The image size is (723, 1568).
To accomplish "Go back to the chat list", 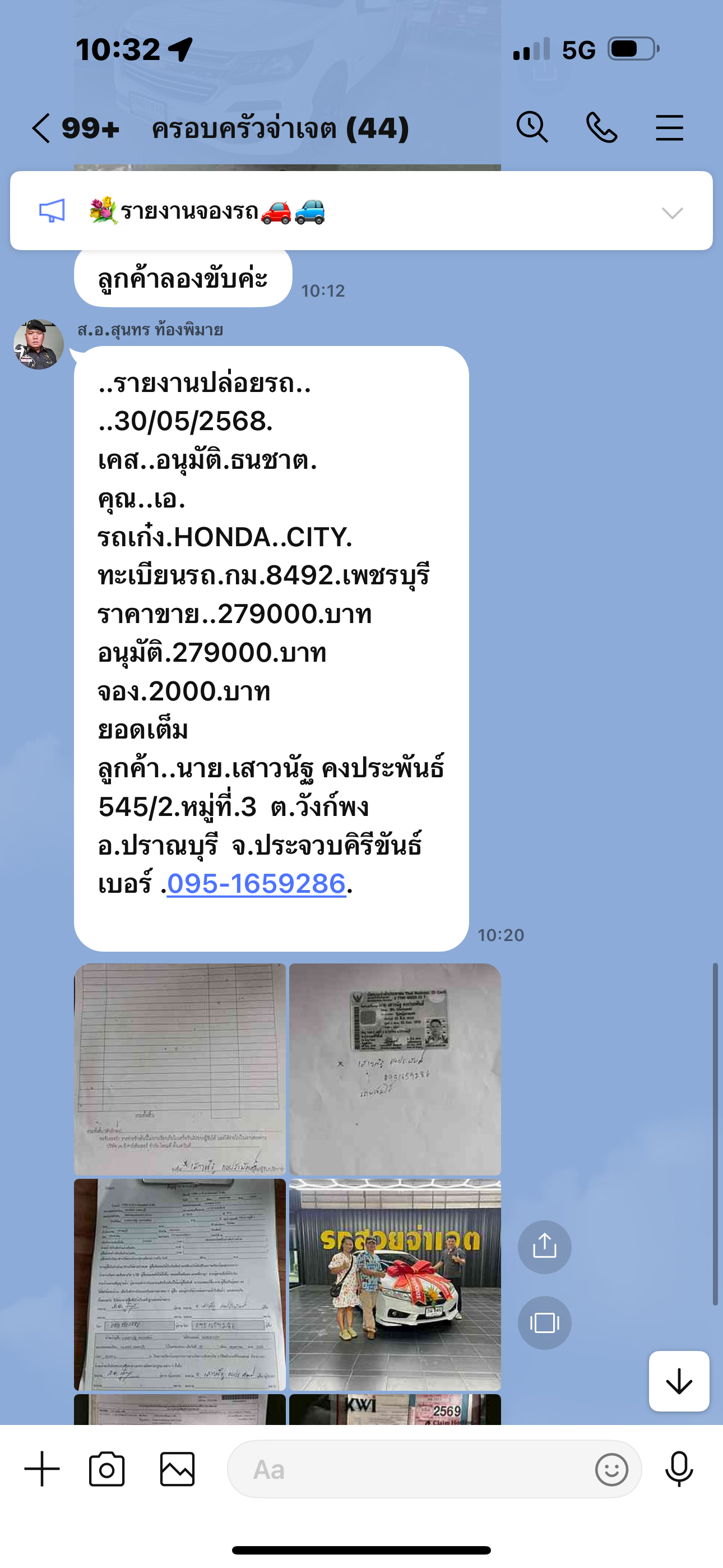I will (41, 128).
